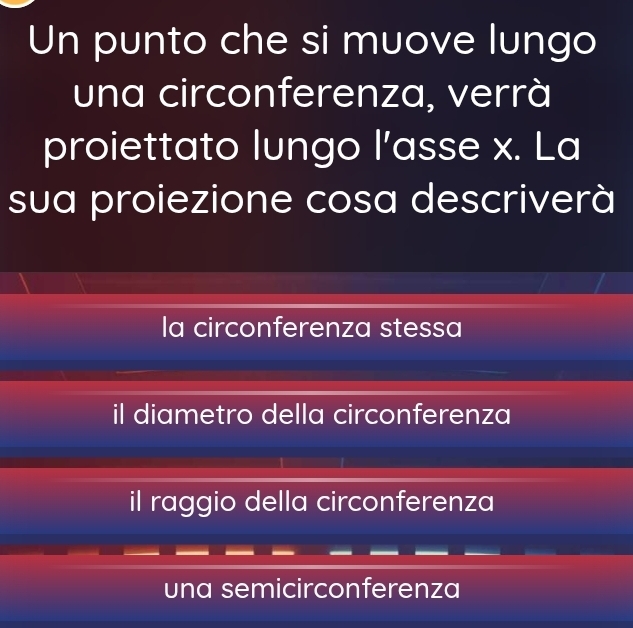Pick 'il raggio della circonferenza' as answer
633x628 pixels.
point(316,501)
